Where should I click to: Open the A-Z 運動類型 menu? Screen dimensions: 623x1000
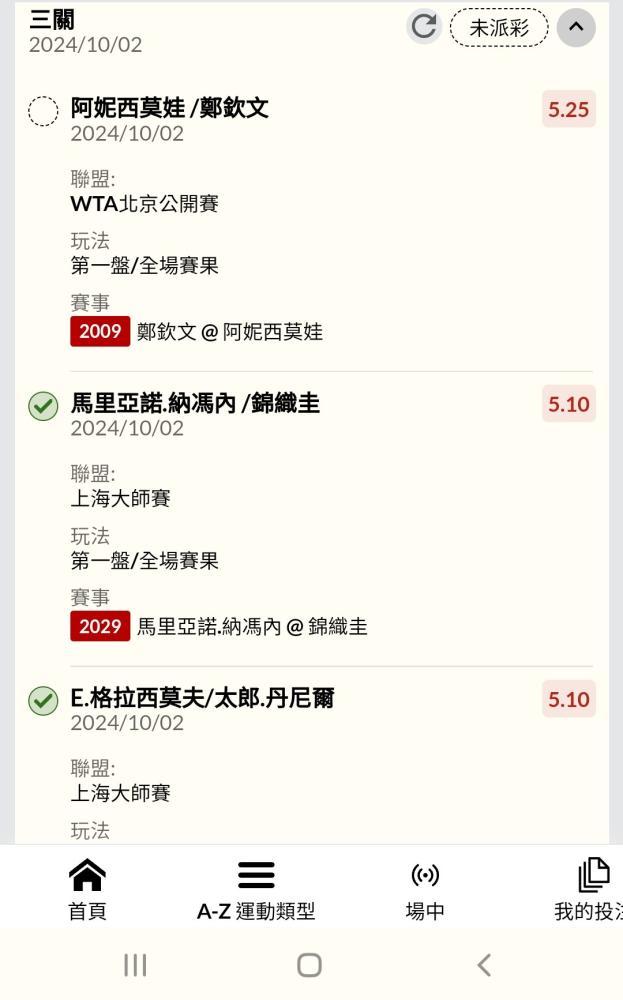pos(256,890)
